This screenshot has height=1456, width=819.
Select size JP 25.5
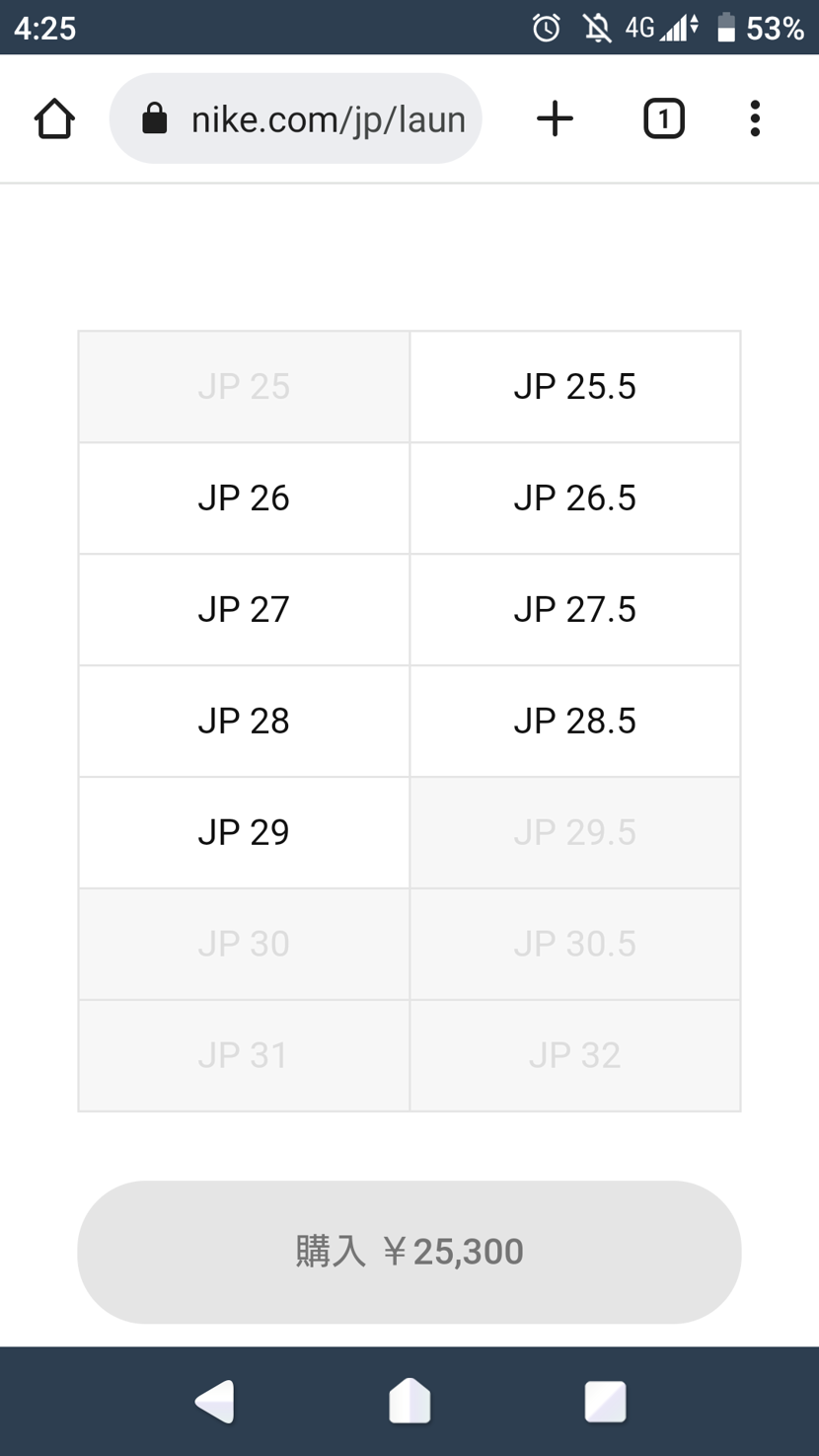click(575, 387)
